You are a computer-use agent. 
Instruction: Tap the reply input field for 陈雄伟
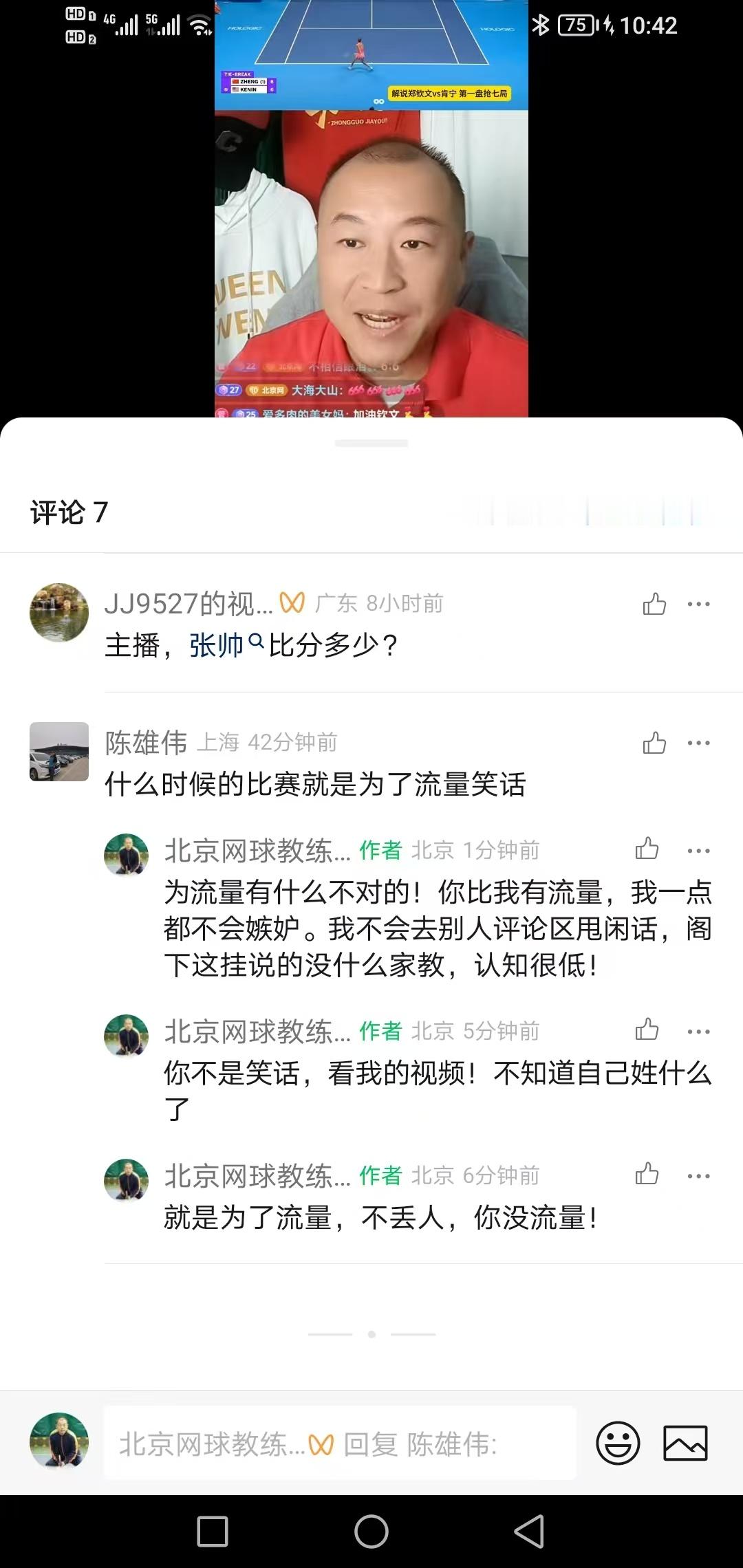point(339,1444)
